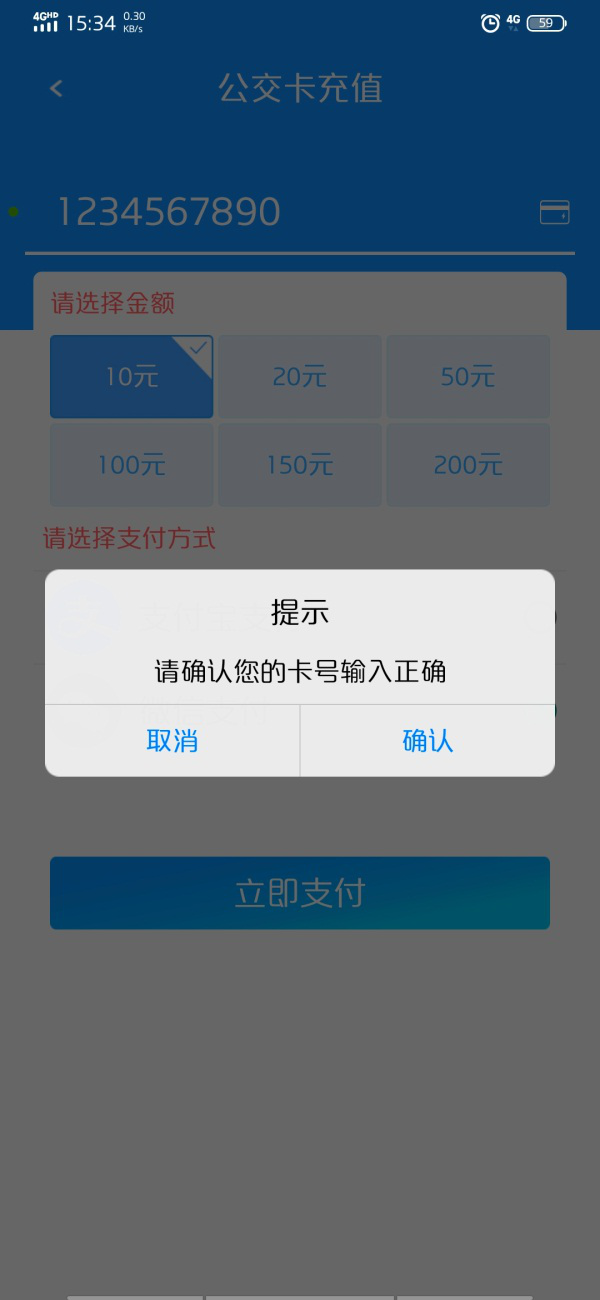Viewport: 600px width, 1300px height.
Task: Go back using the top-left arrow
Action: [56, 88]
